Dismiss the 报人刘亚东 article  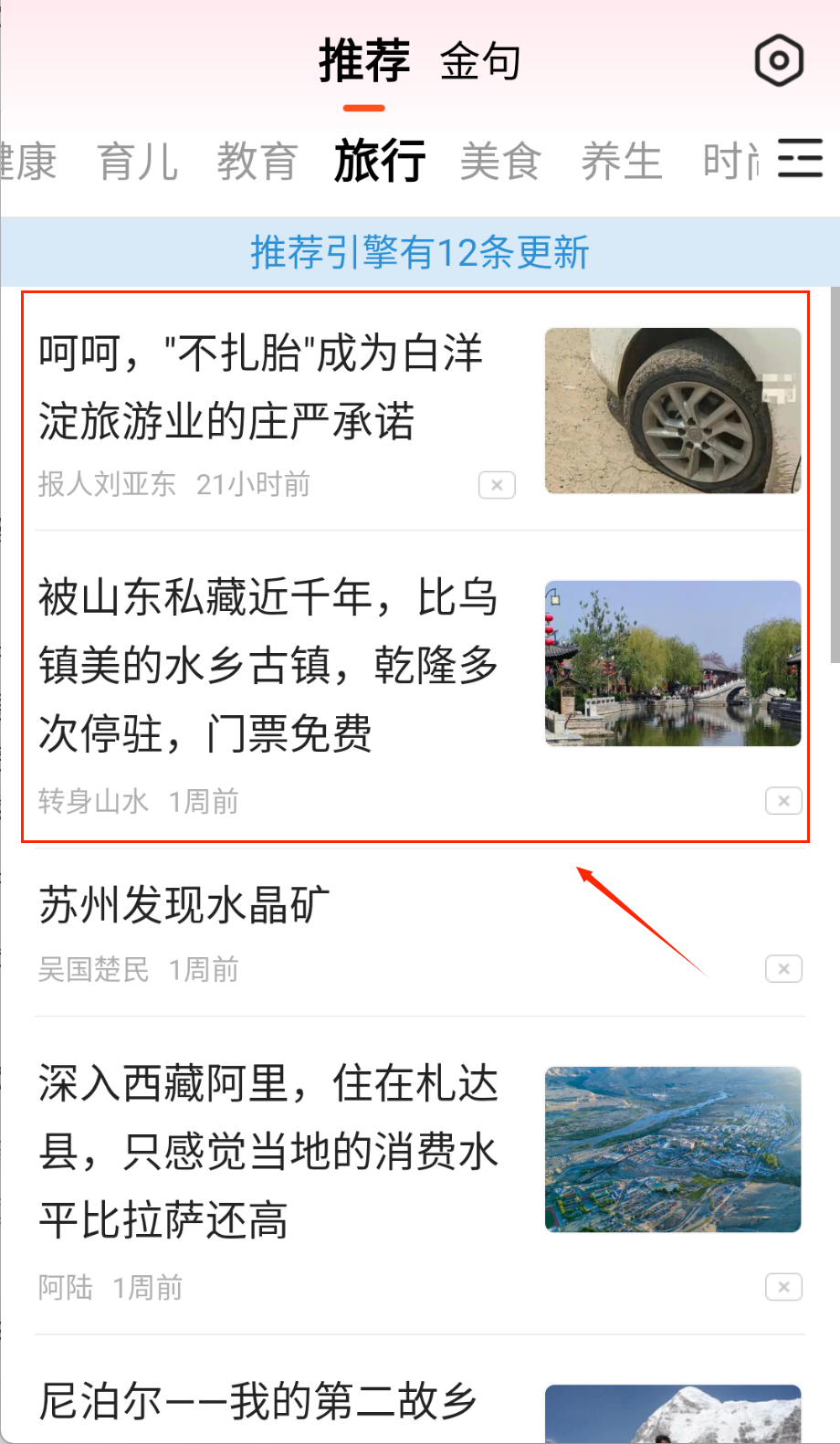coord(497,485)
